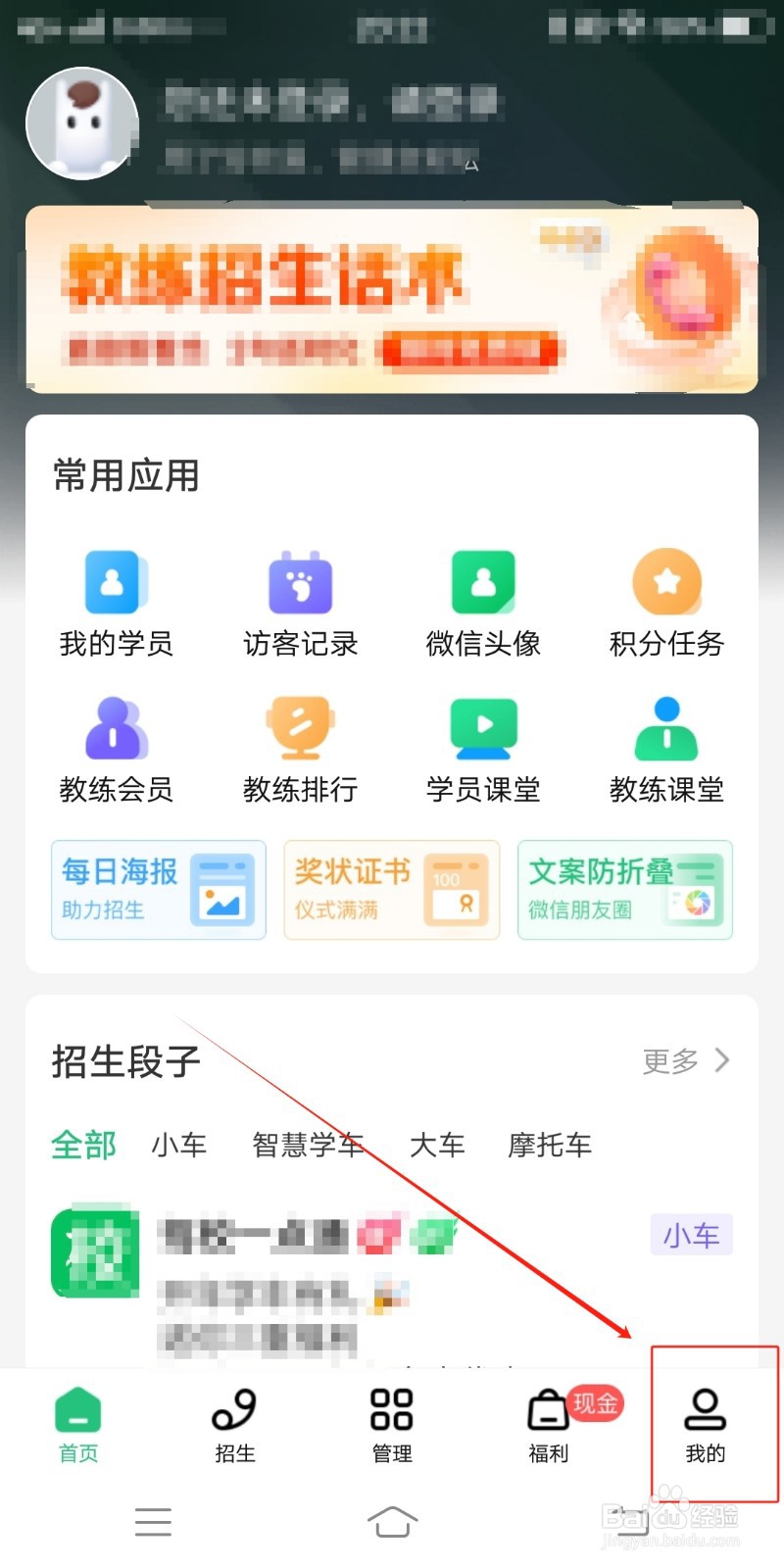The image size is (784, 1568).
Task: Expand 招生段子 with 更多 chevron
Action: pyautogui.click(x=686, y=1060)
